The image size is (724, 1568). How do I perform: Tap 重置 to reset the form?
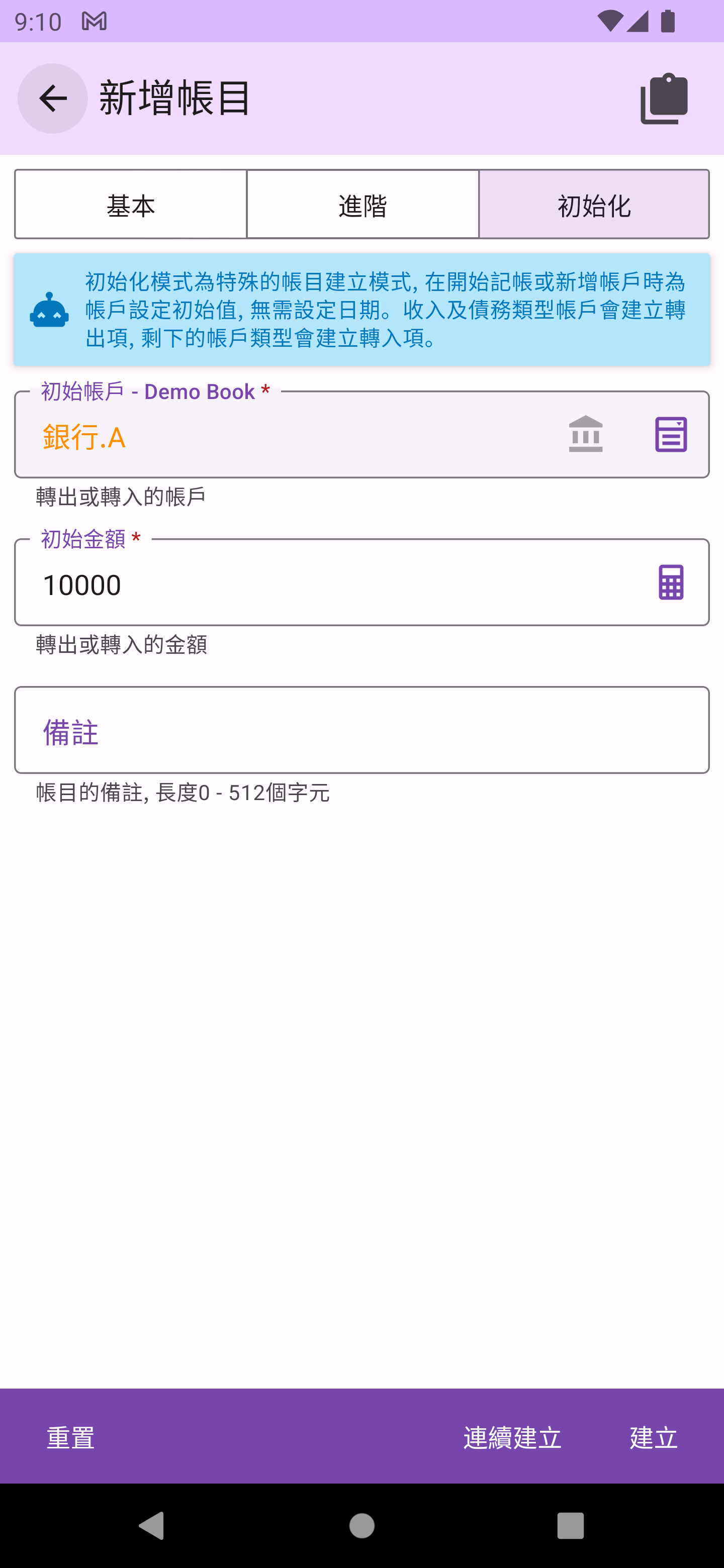tap(70, 1436)
